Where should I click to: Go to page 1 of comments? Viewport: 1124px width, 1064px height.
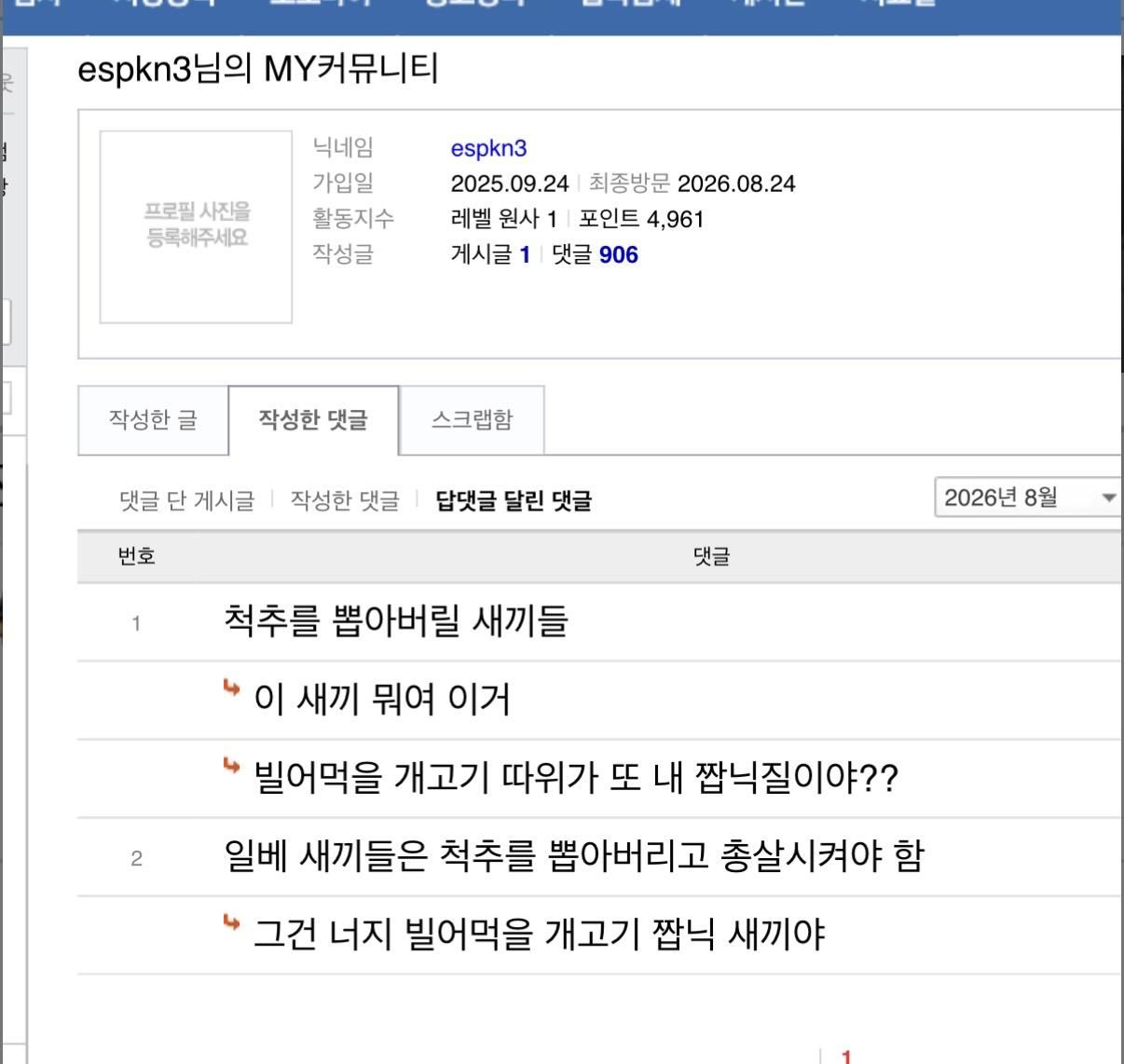(x=846, y=1057)
